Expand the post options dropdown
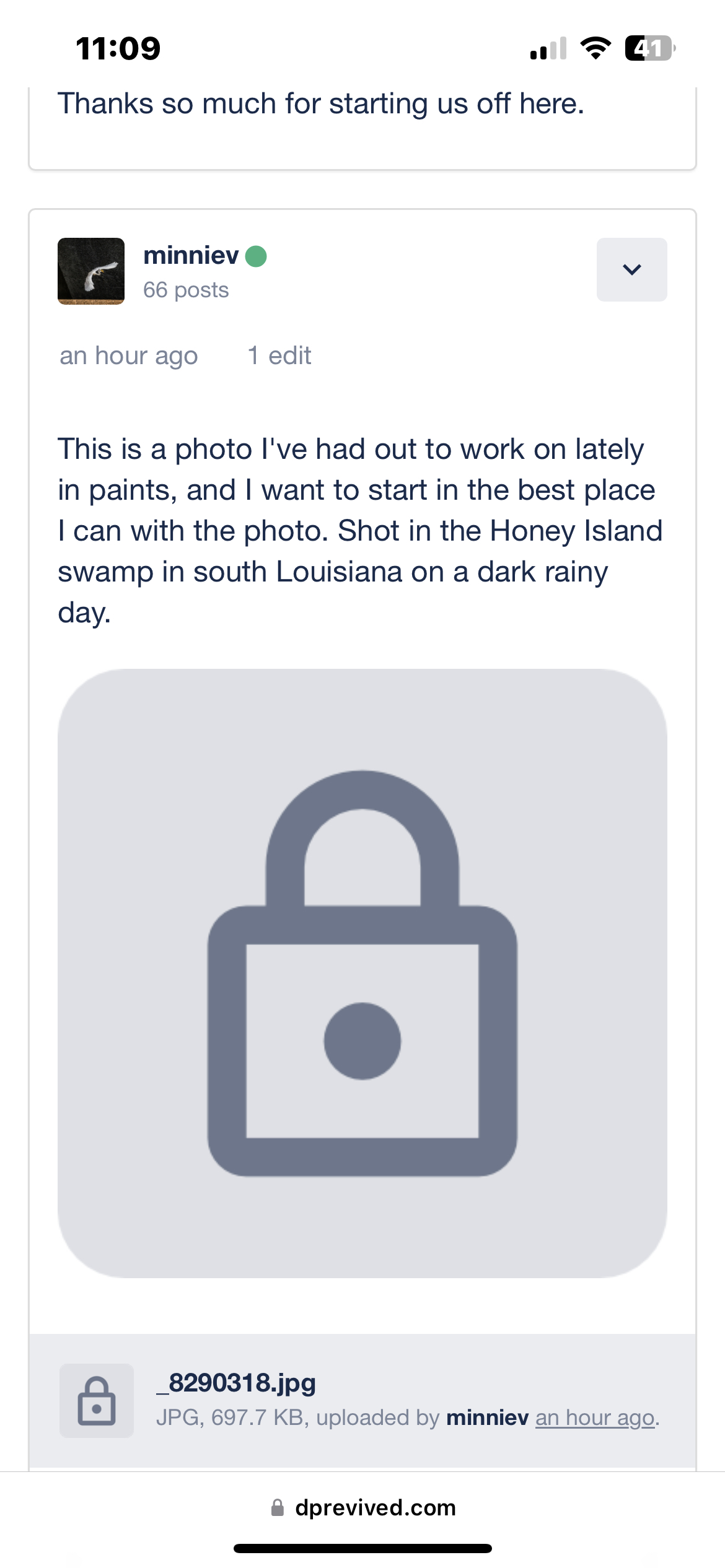 point(631,269)
